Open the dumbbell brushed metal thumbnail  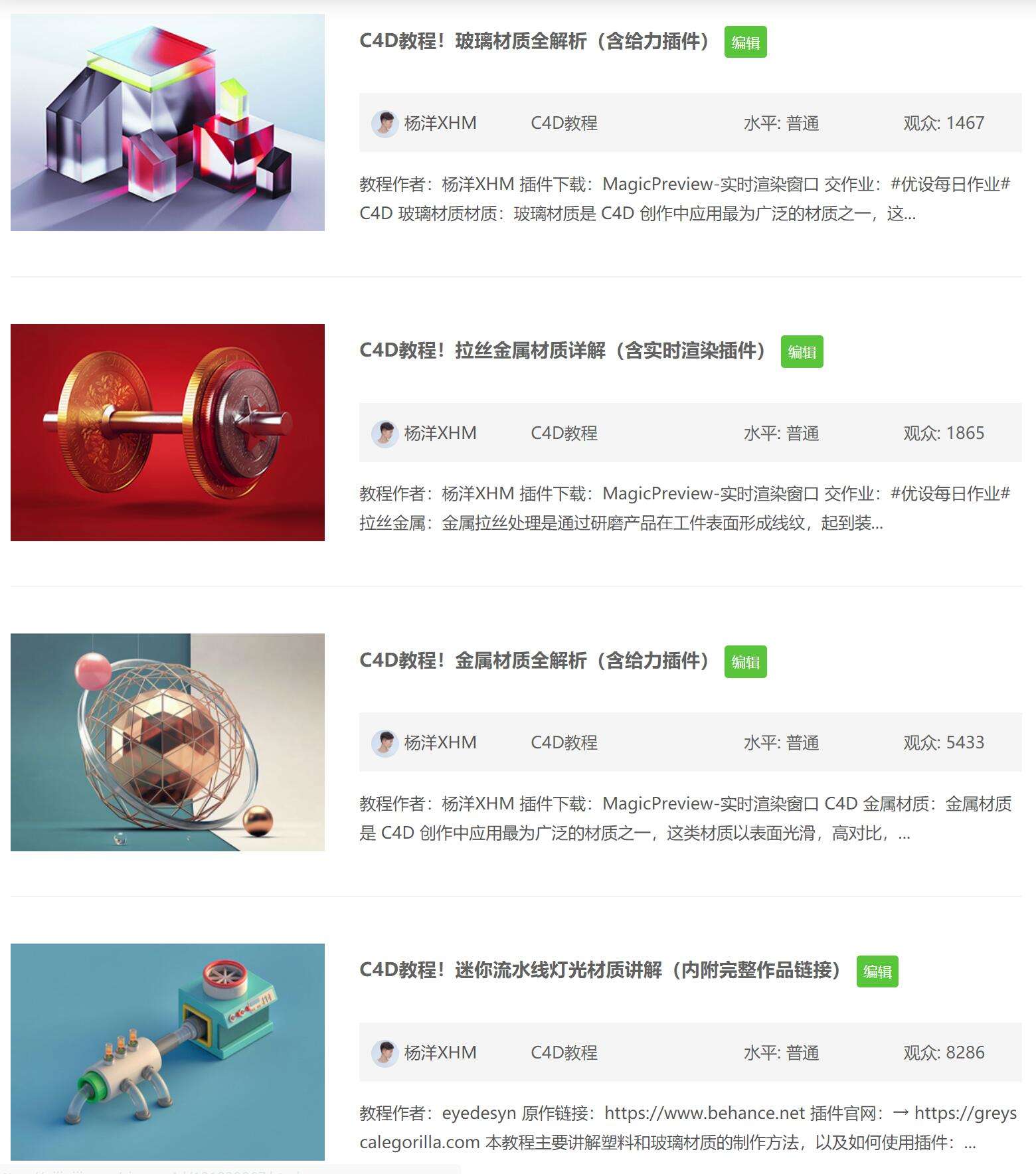[x=167, y=432]
